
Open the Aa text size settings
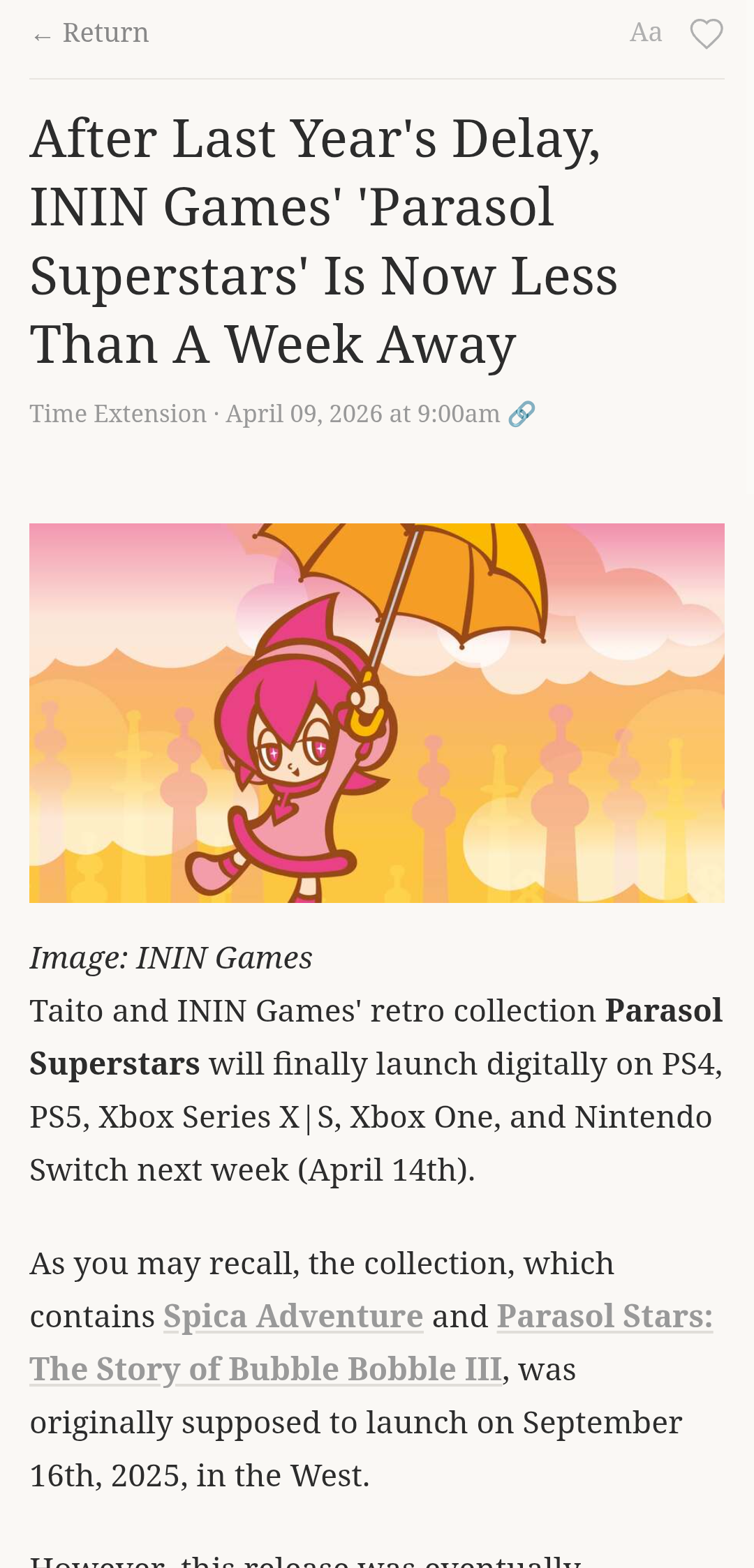(646, 33)
